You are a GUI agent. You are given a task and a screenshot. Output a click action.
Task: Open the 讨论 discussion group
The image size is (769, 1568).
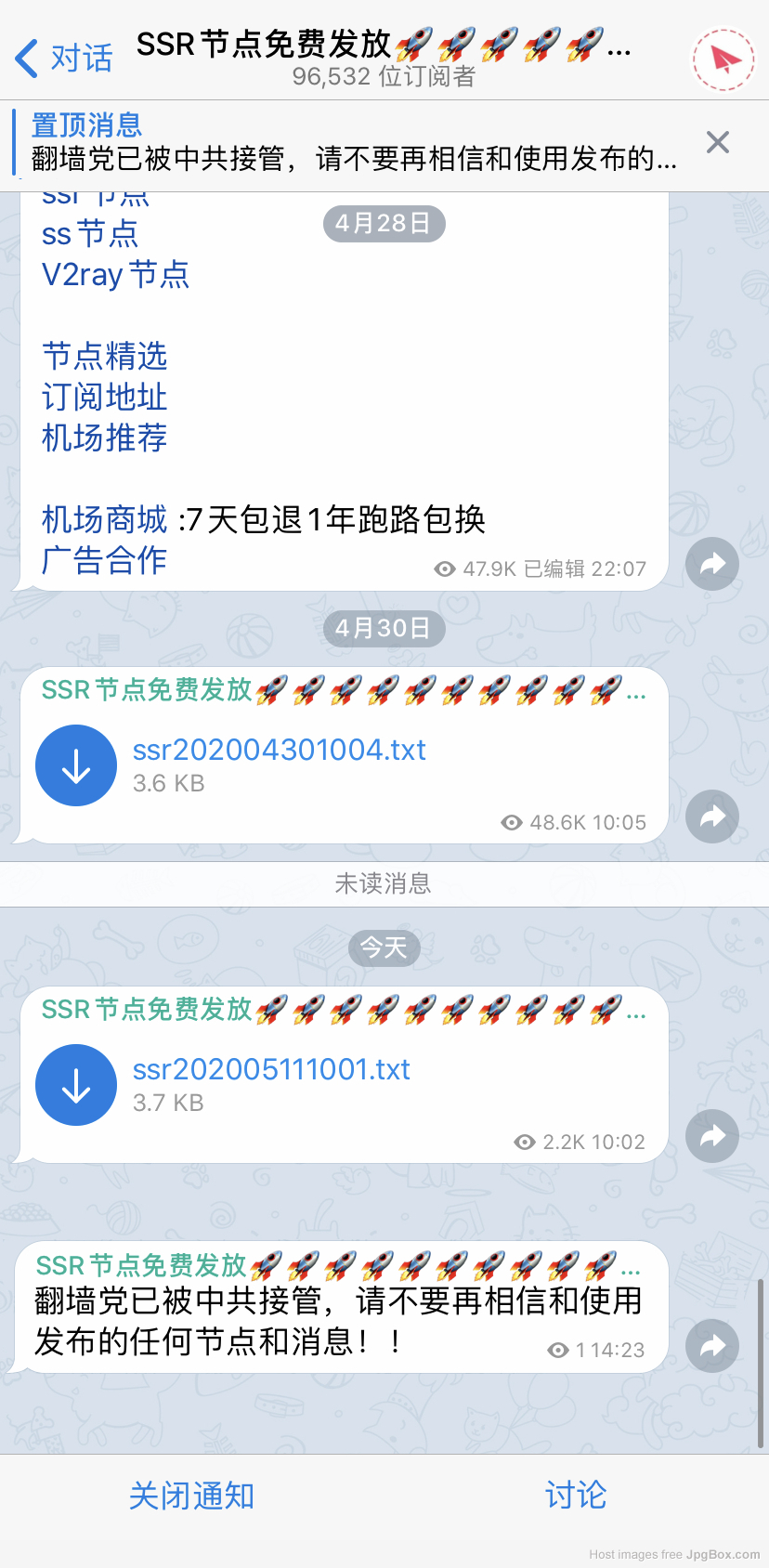pyautogui.click(x=576, y=1496)
